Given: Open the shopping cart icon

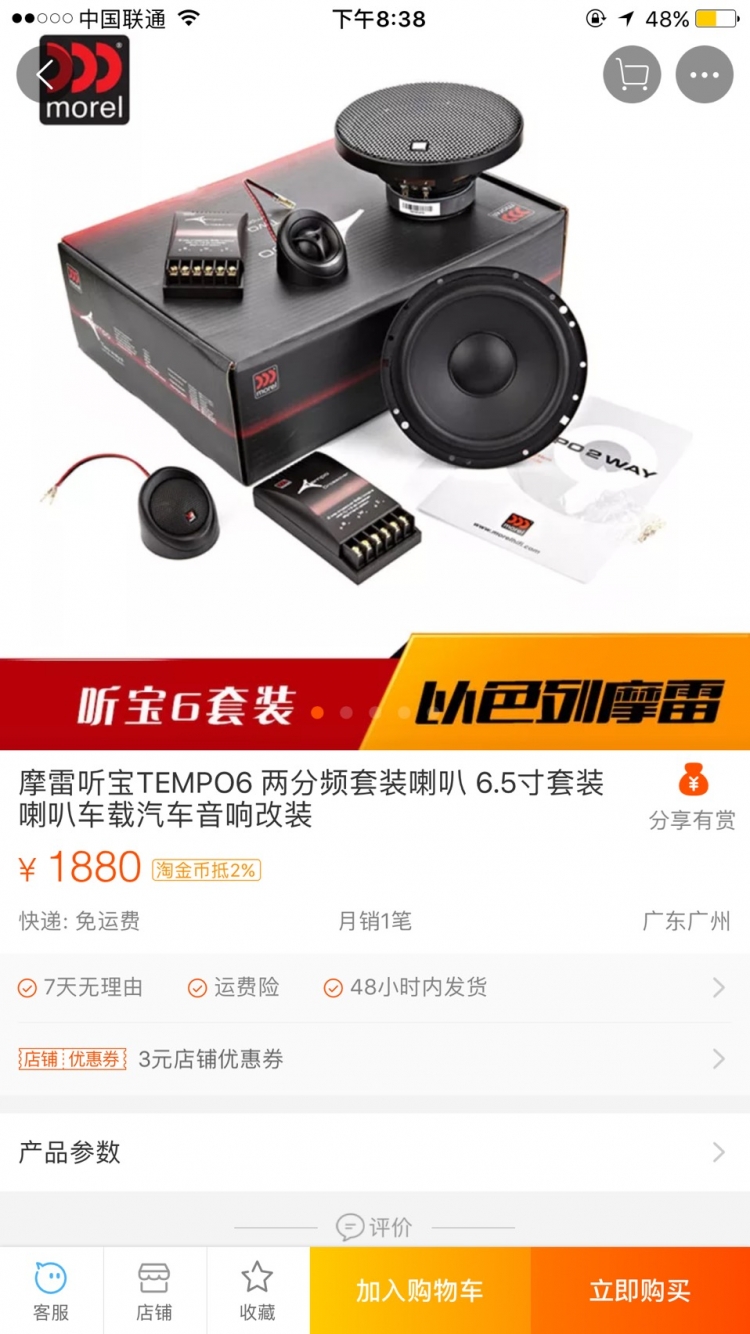Looking at the screenshot, I should [631, 75].
